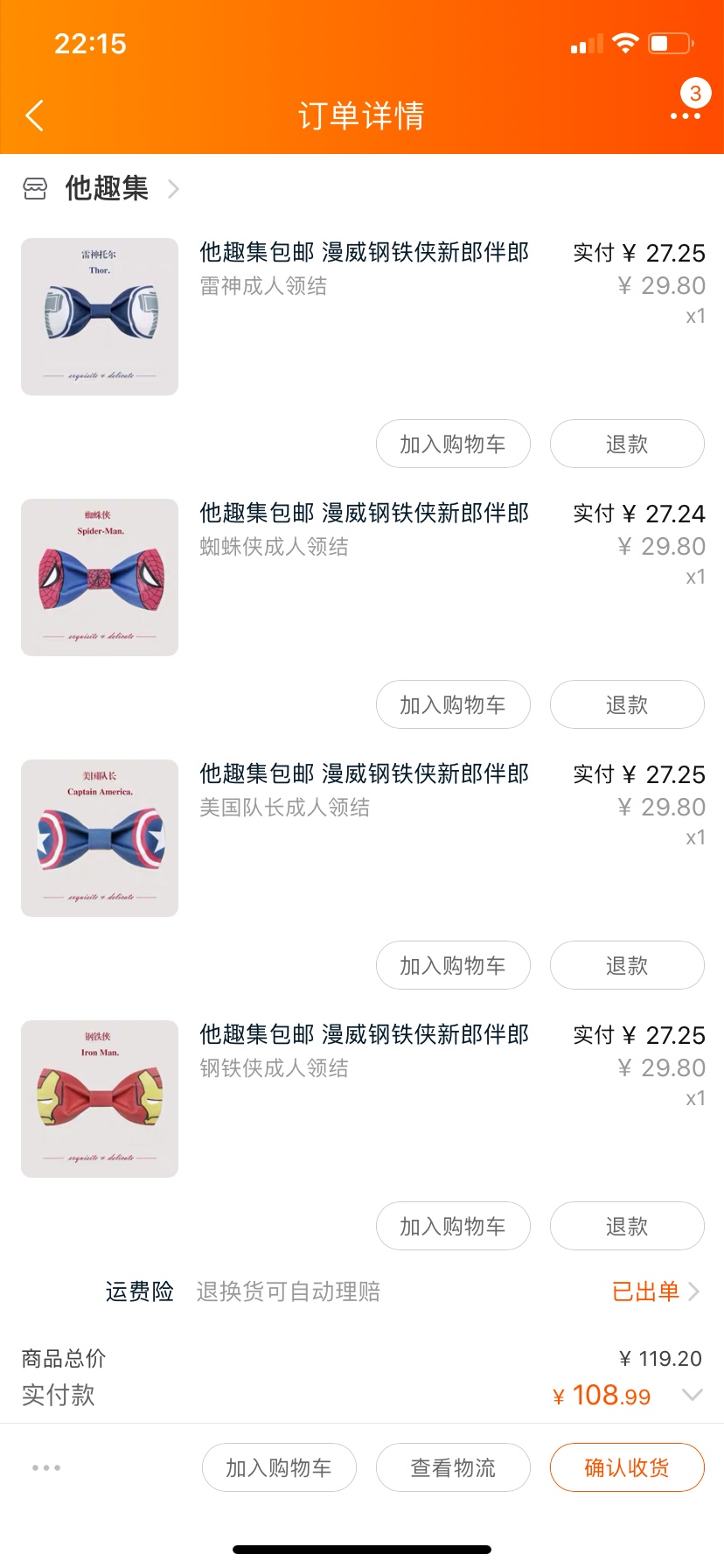The width and height of the screenshot is (724, 1568).
Task: Request a refund for 蜘蛛侠成人领结
Action: (627, 705)
